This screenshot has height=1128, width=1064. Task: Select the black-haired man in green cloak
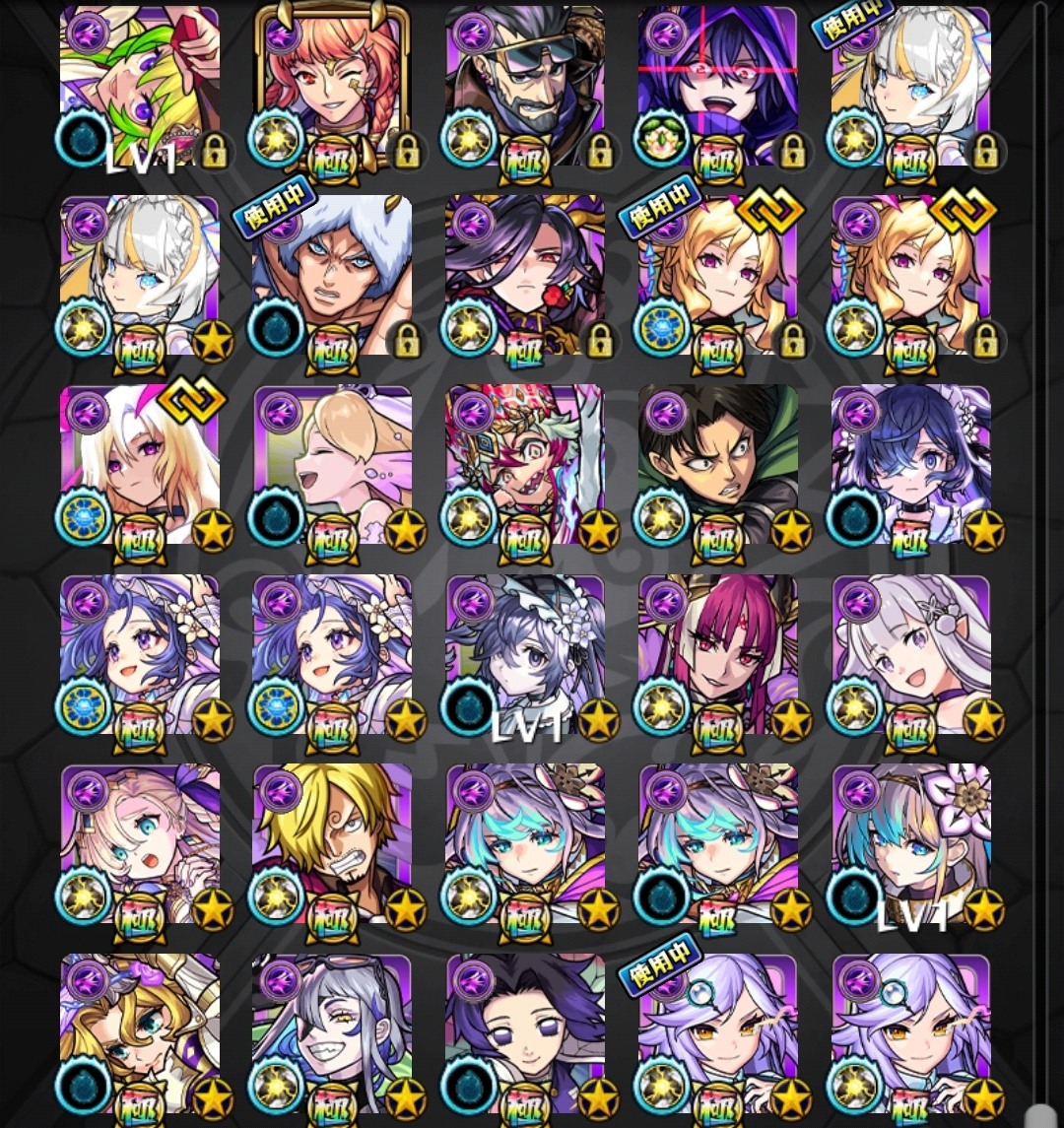(718, 465)
